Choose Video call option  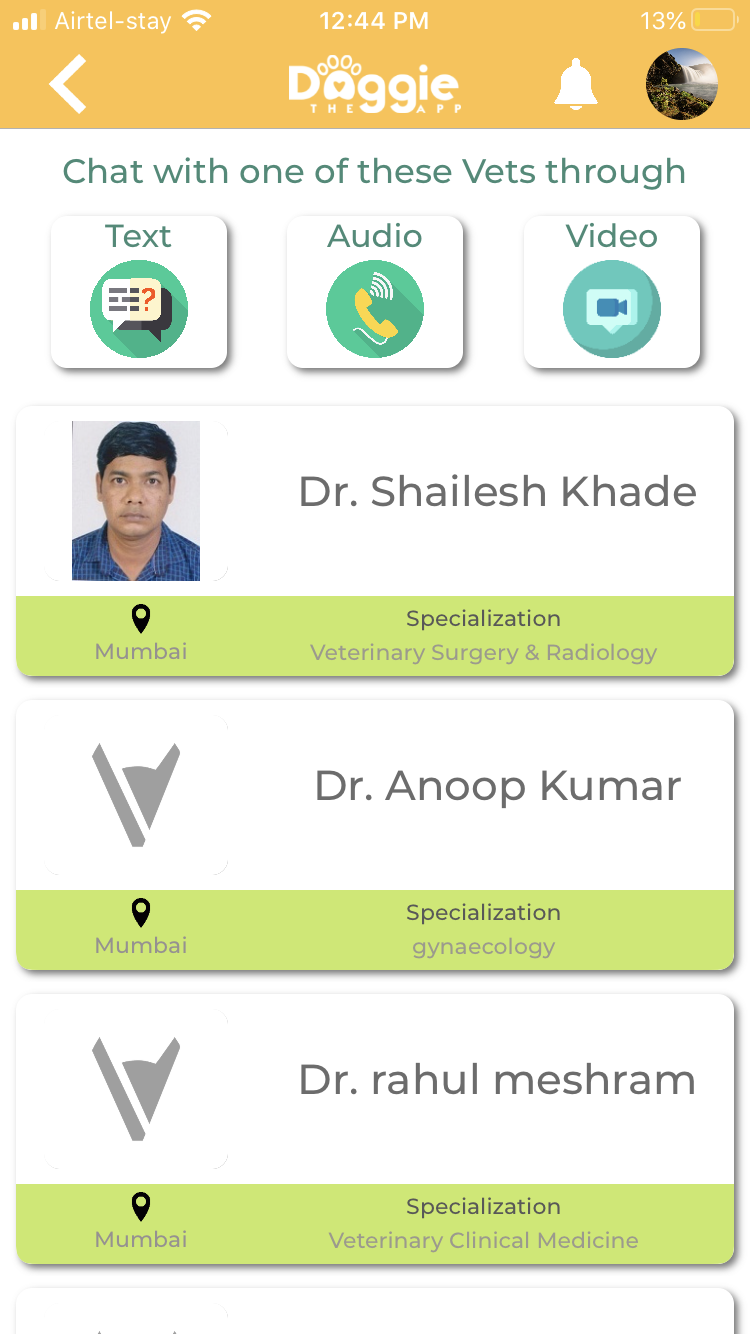point(611,291)
